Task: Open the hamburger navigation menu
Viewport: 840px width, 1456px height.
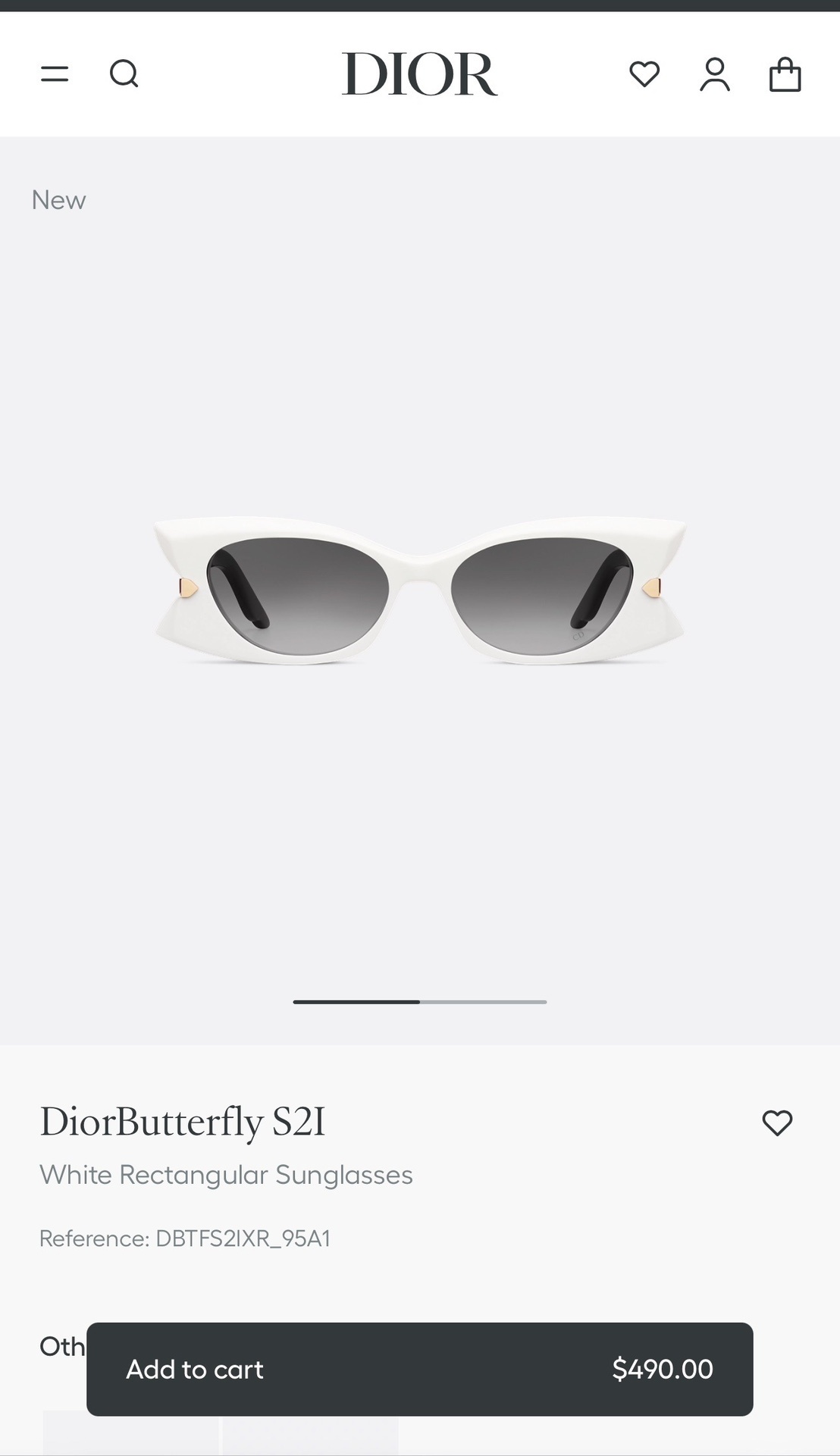Action: pos(54,74)
